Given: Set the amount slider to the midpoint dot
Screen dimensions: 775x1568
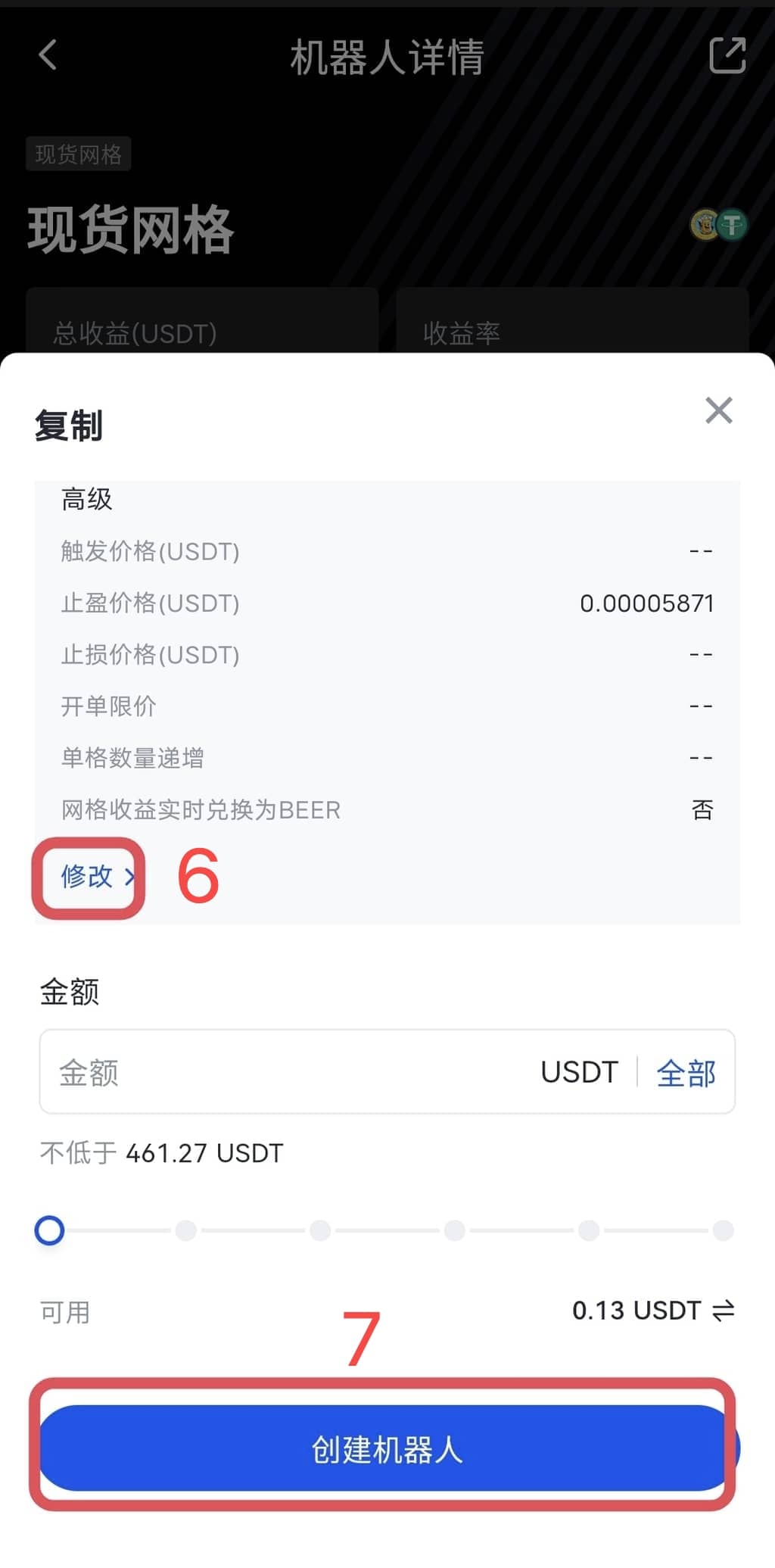Looking at the screenshot, I should (x=320, y=1230).
